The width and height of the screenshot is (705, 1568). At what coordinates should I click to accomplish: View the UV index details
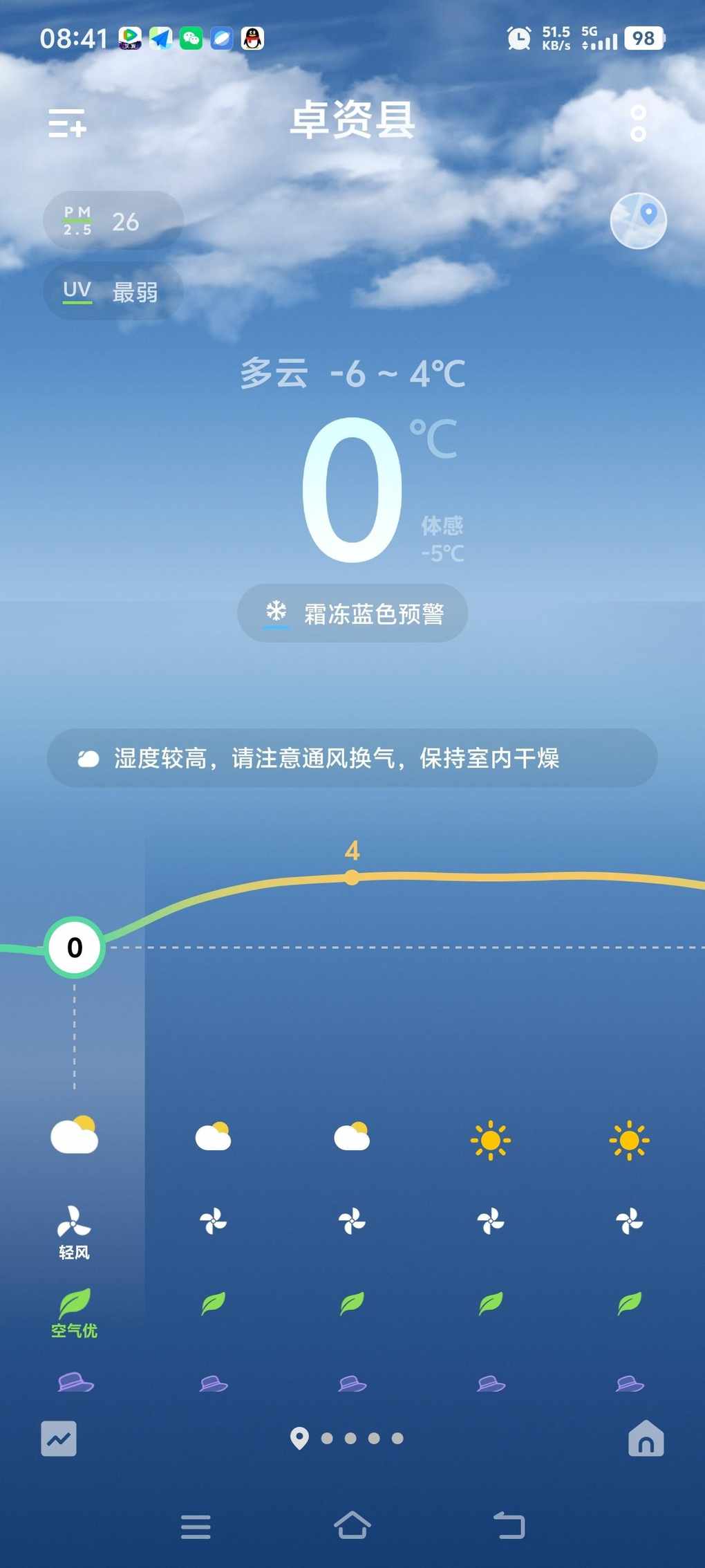tap(113, 291)
